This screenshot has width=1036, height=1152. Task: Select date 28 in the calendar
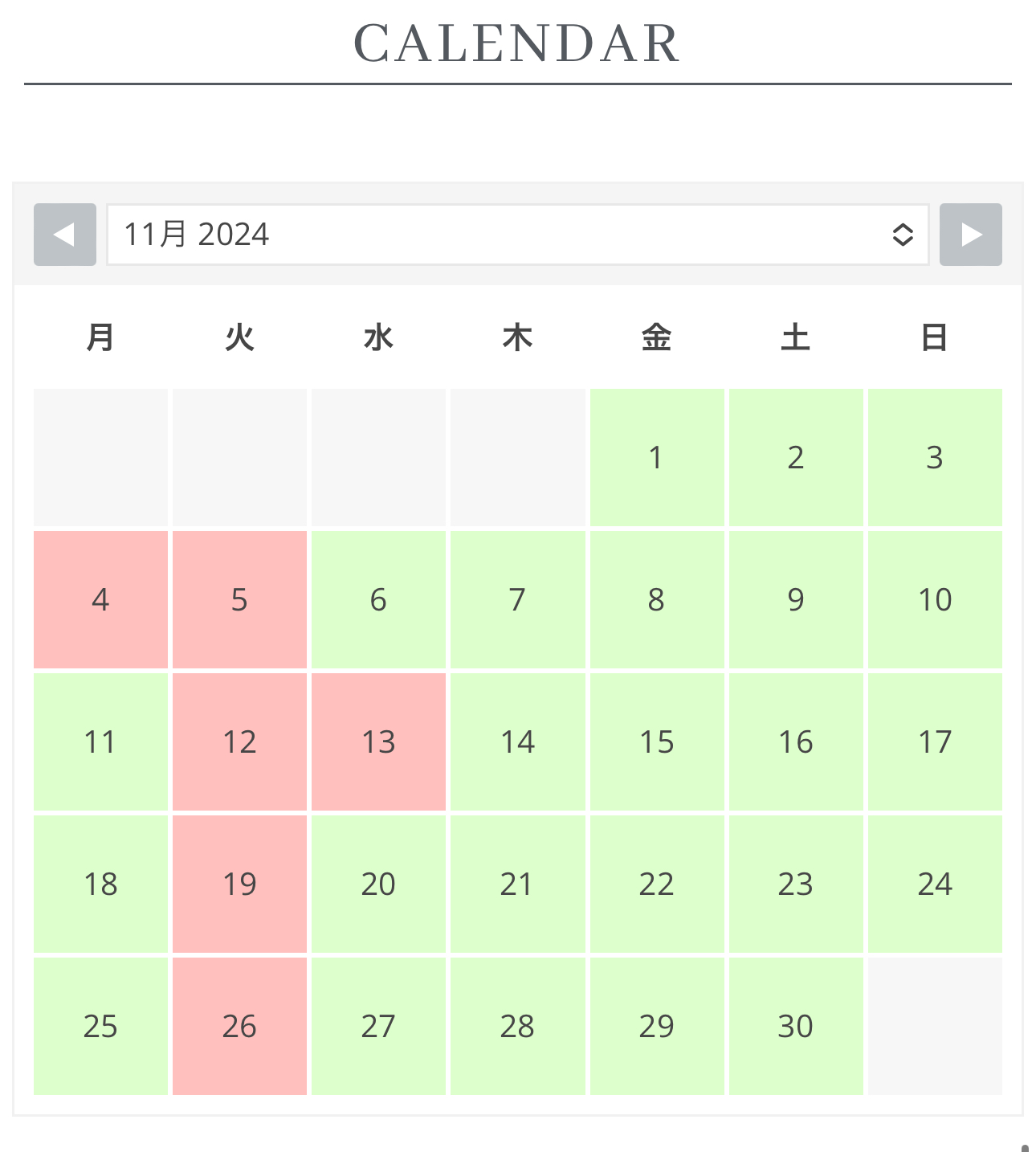coord(517,1026)
